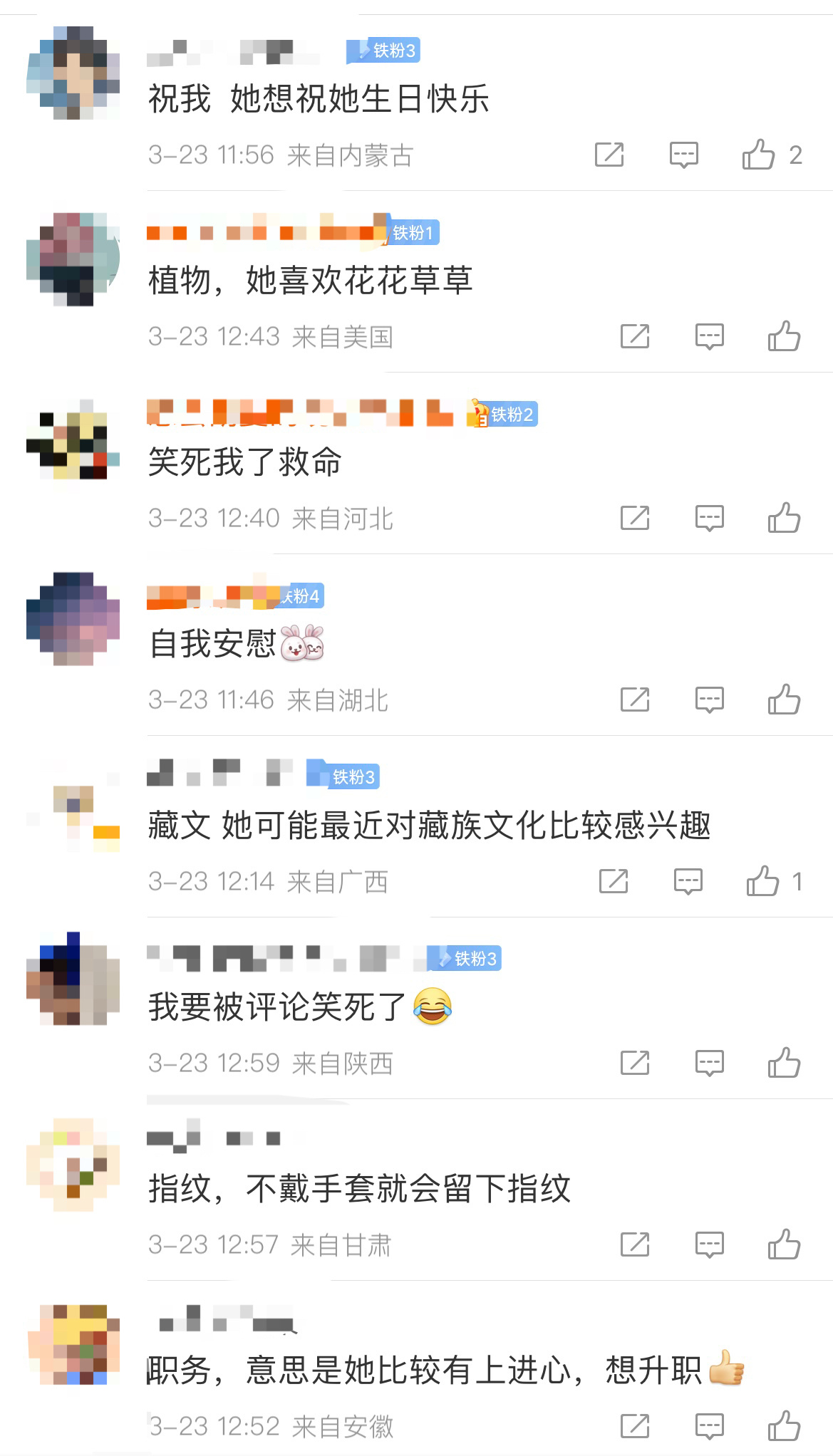Image resolution: width=833 pixels, height=1456 pixels.
Task: Like the comment "植物，她喜欢花花草草"
Action: coord(784,336)
